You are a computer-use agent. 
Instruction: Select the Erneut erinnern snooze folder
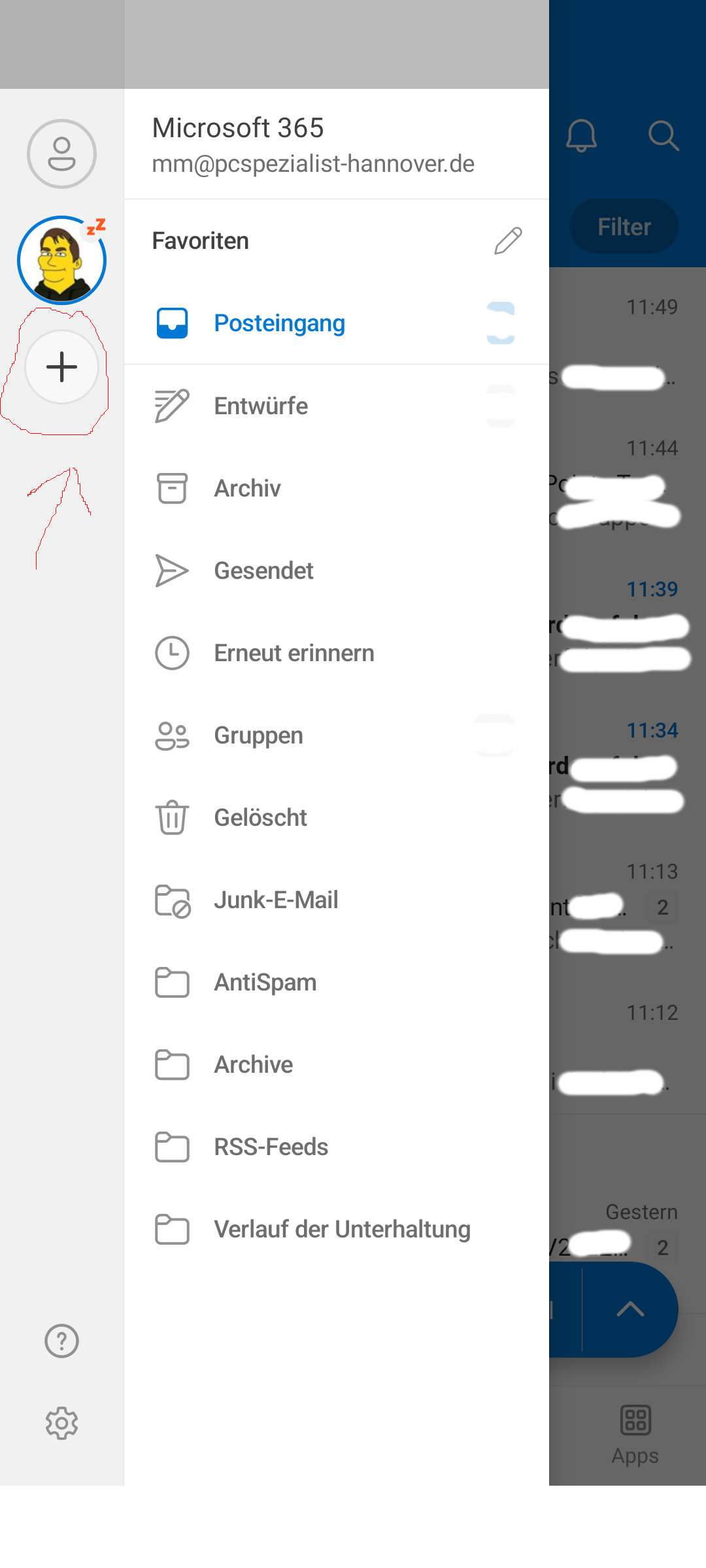[294, 652]
